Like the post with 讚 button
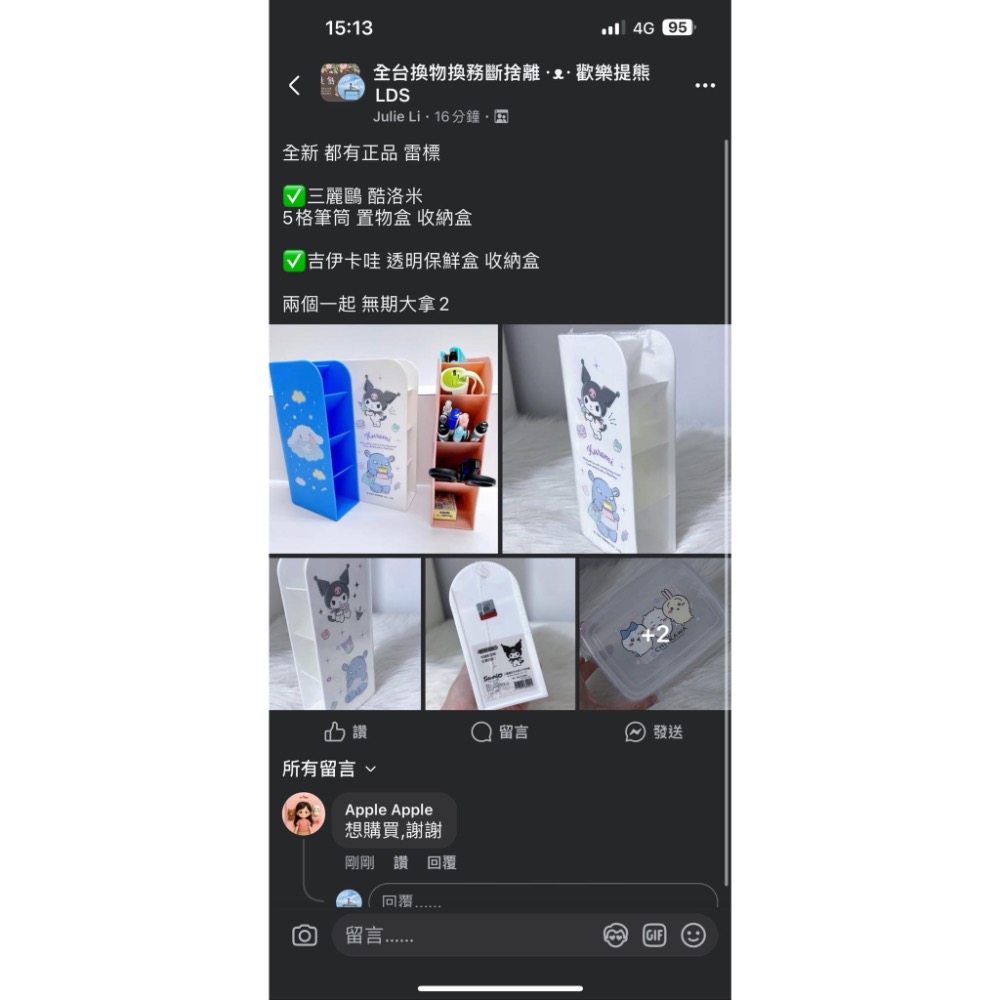The width and height of the screenshot is (1000, 1000). pyautogui.click(x=346, y=732)
